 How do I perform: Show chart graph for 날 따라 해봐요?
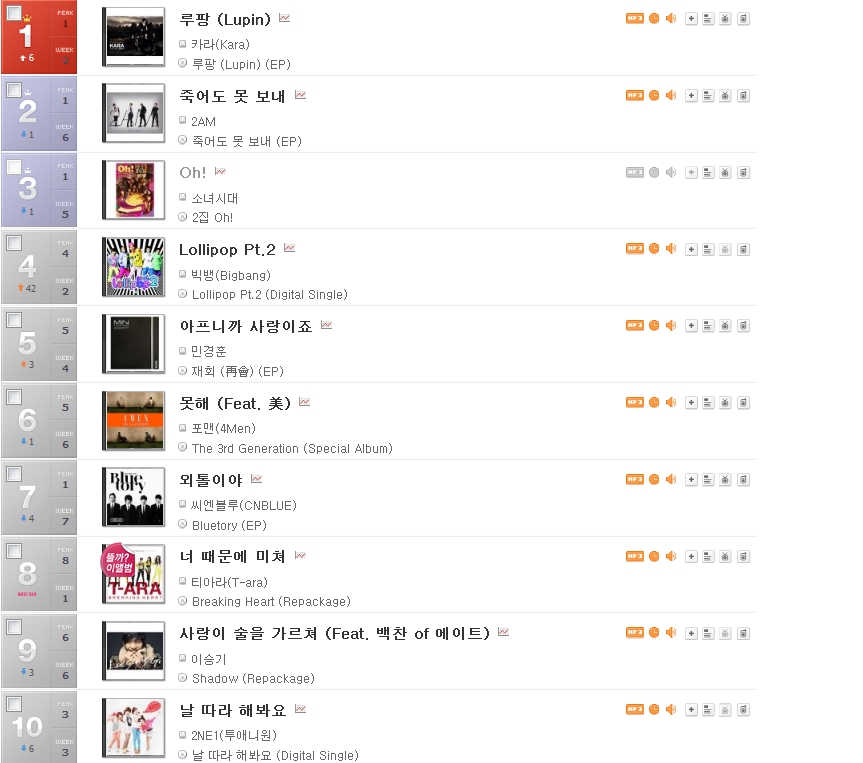point(300,709)
